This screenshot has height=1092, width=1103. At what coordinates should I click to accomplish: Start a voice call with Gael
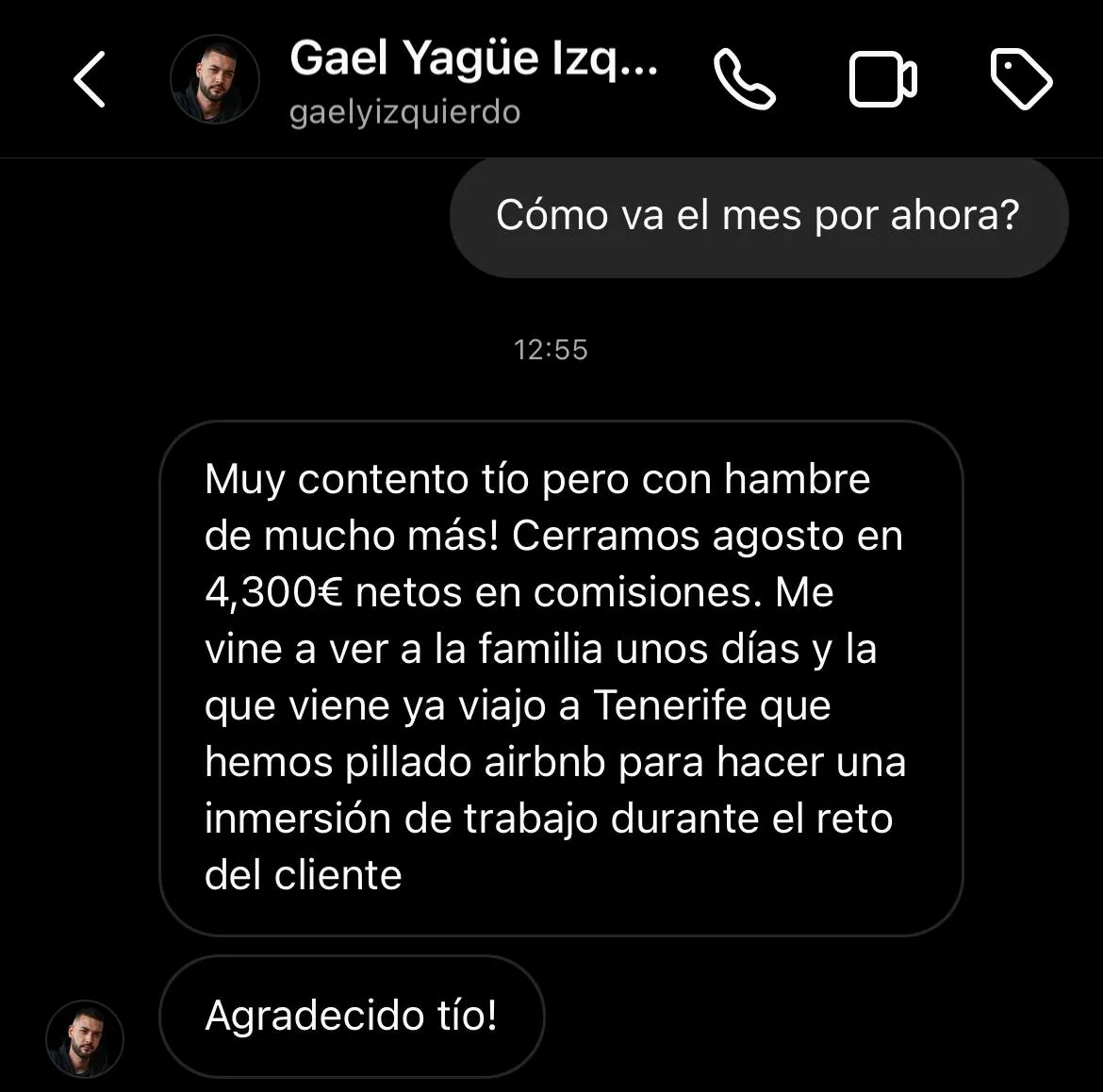click(x=745, y=80)
